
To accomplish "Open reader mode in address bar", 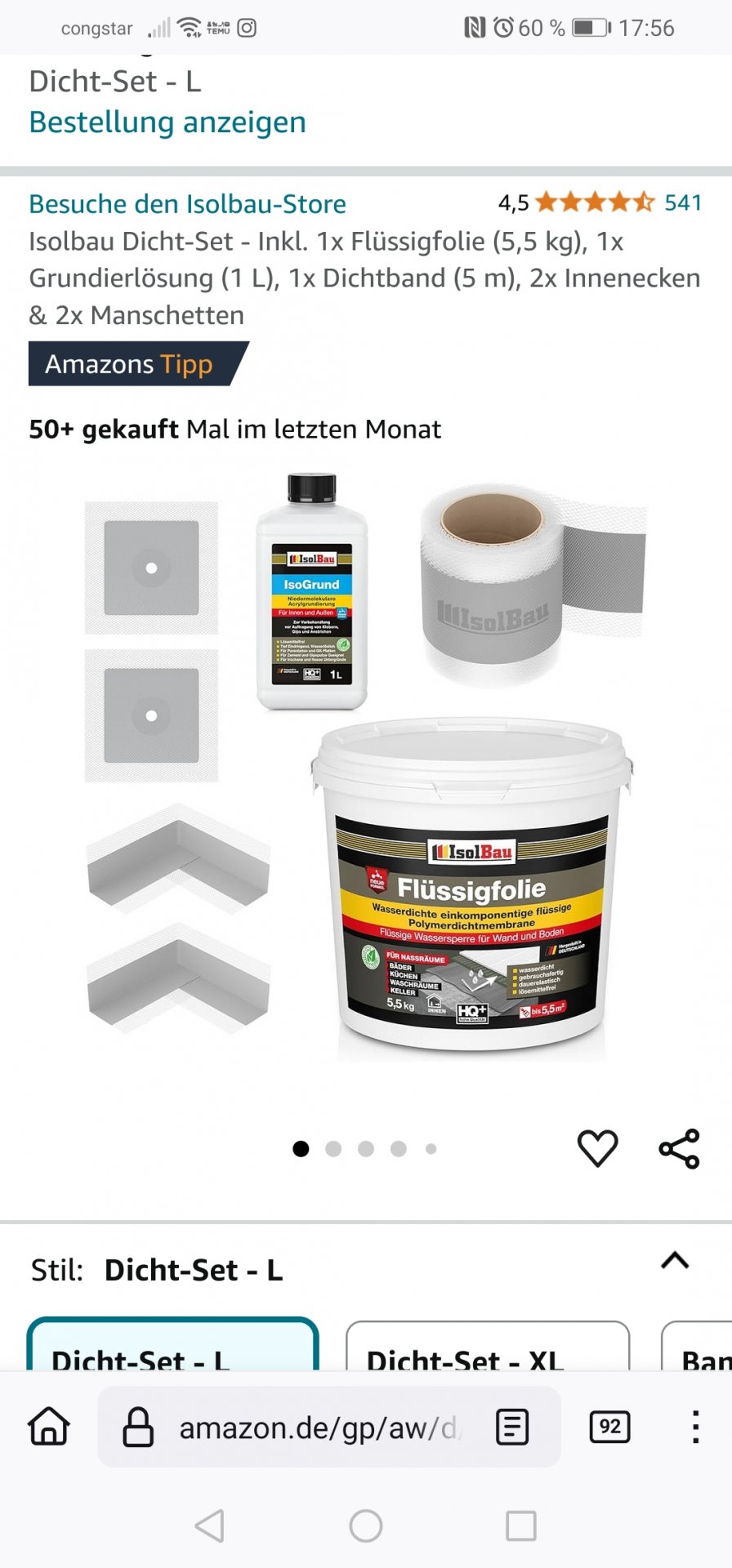I will (512, 1427).
